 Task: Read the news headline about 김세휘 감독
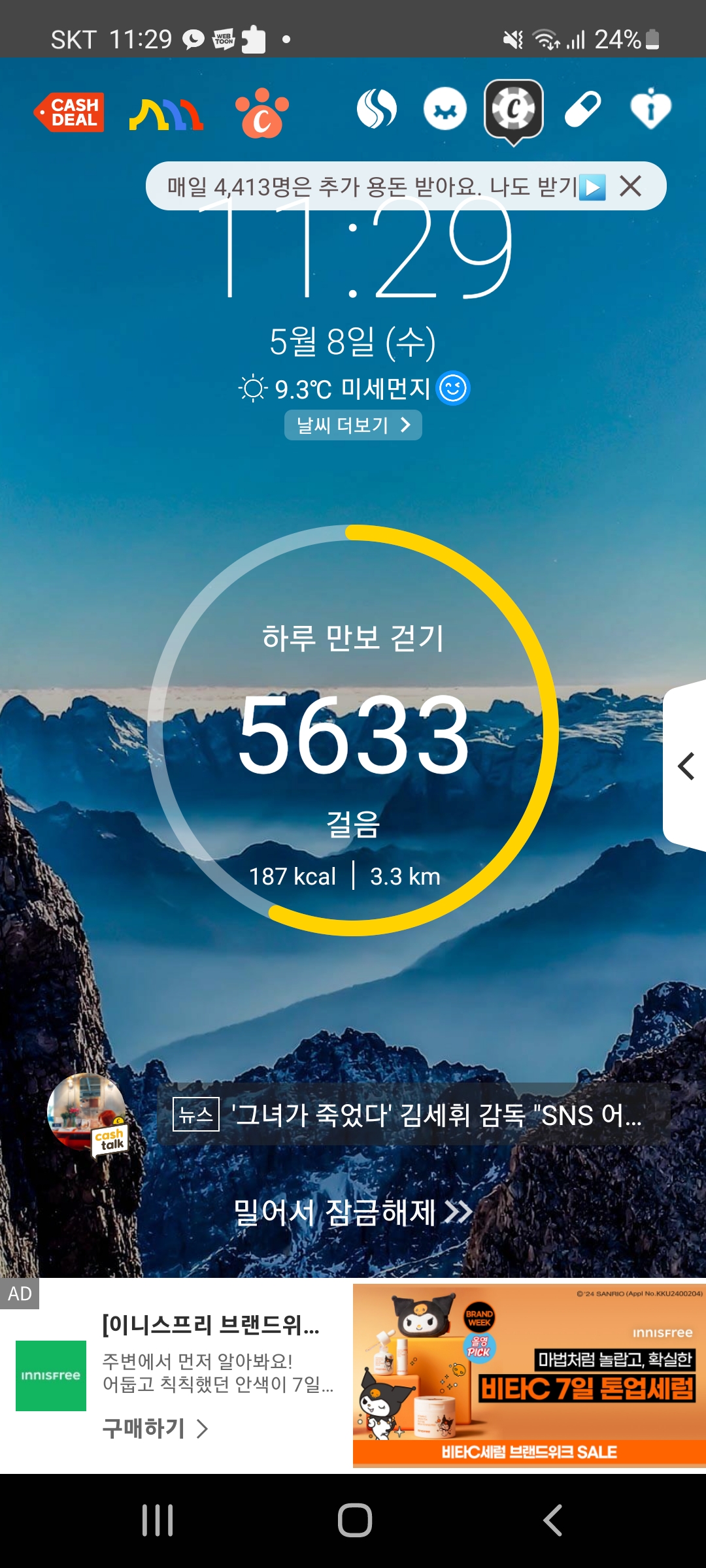pos(414,1115)
